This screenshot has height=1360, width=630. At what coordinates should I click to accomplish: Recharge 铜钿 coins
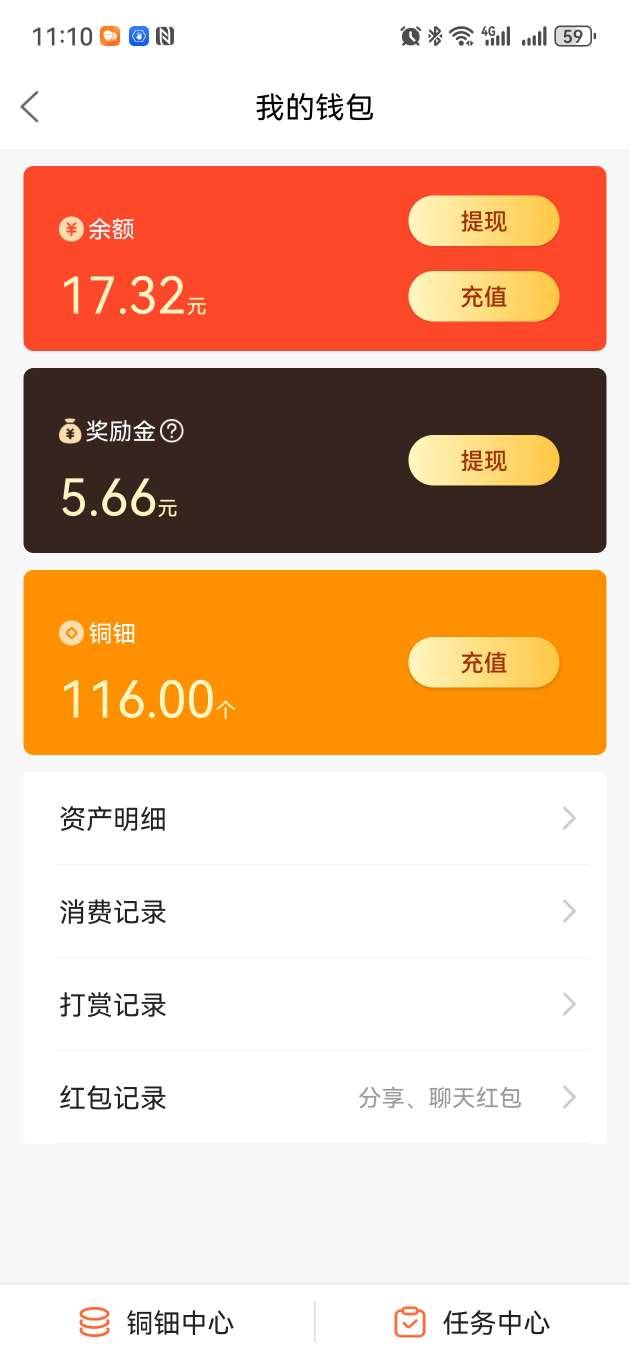point(483,662)
